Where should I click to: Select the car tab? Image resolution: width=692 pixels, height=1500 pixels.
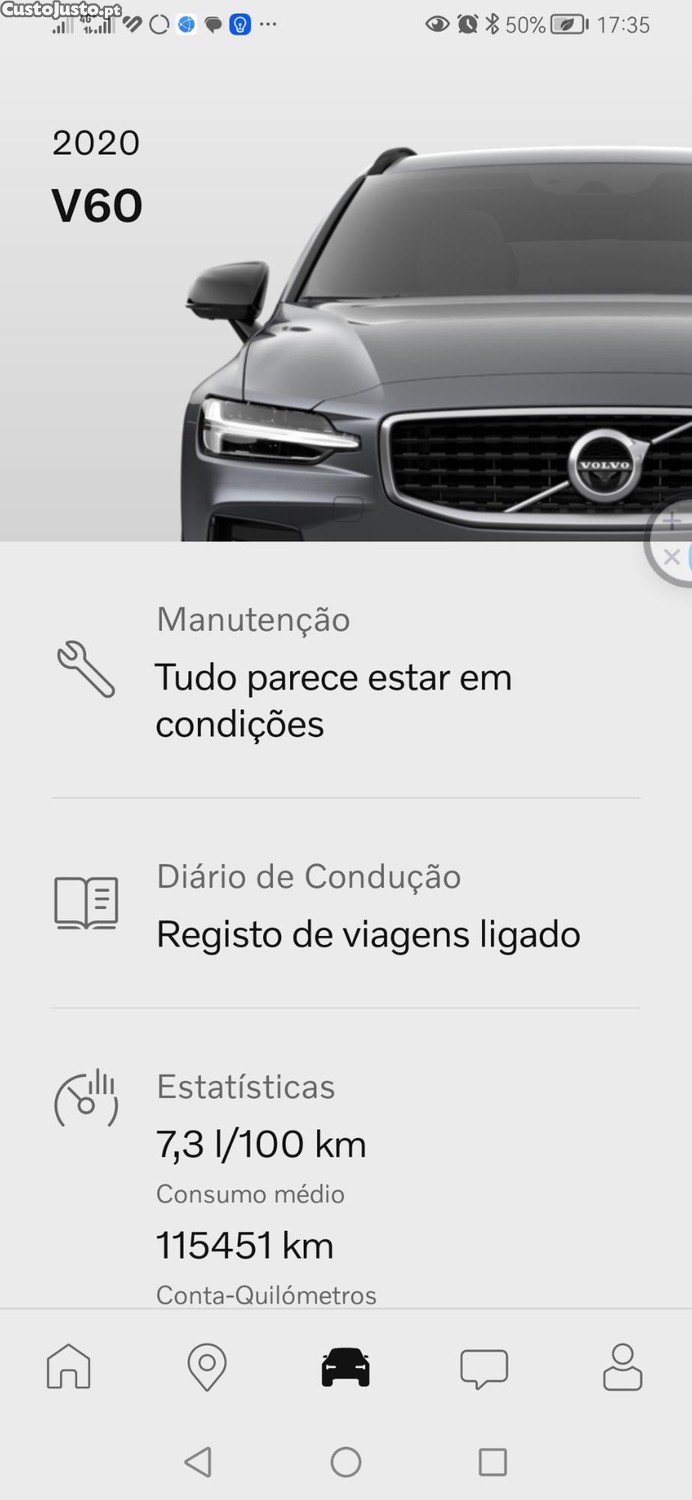(x=346, y=1367)
